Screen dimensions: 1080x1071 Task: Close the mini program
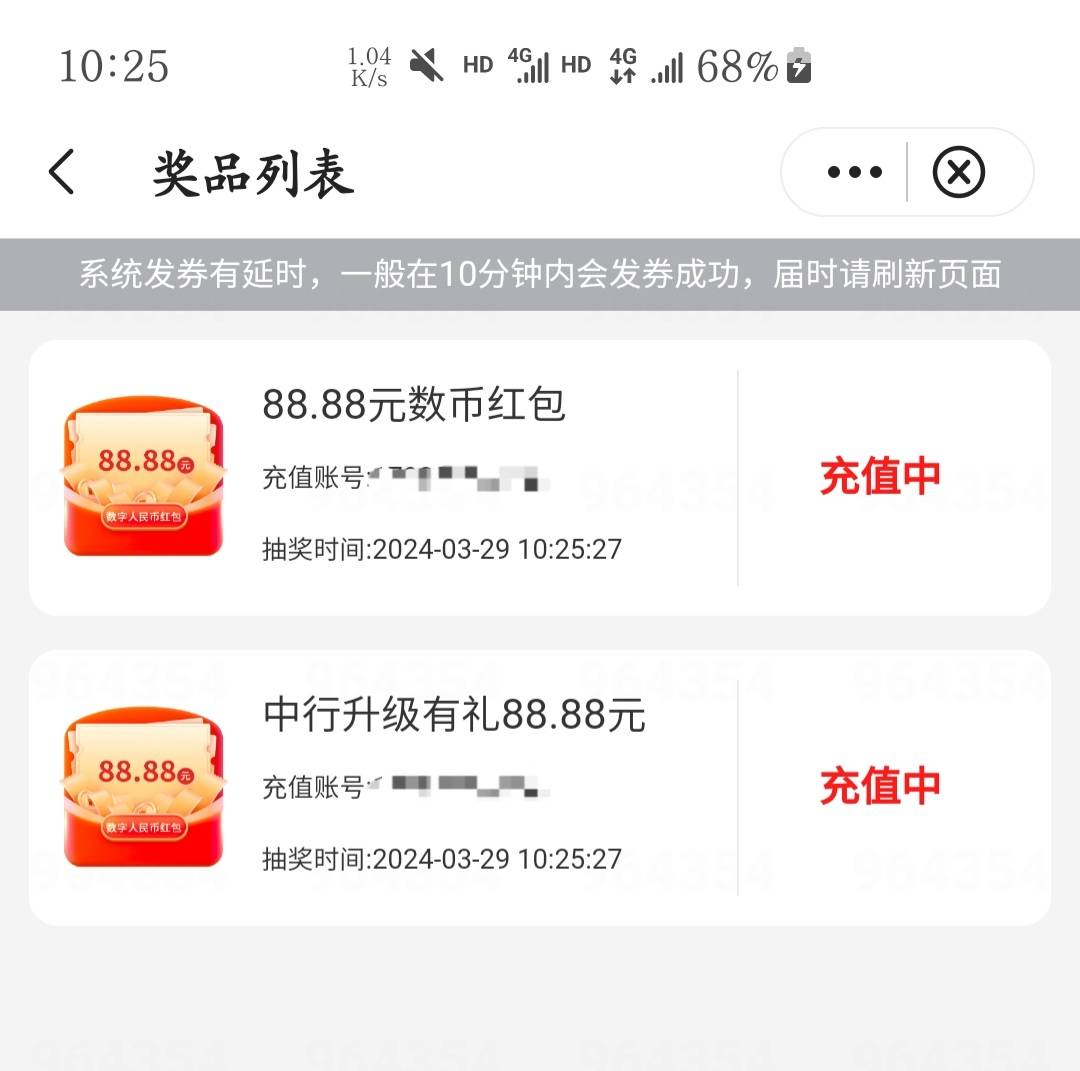point(958,172)
